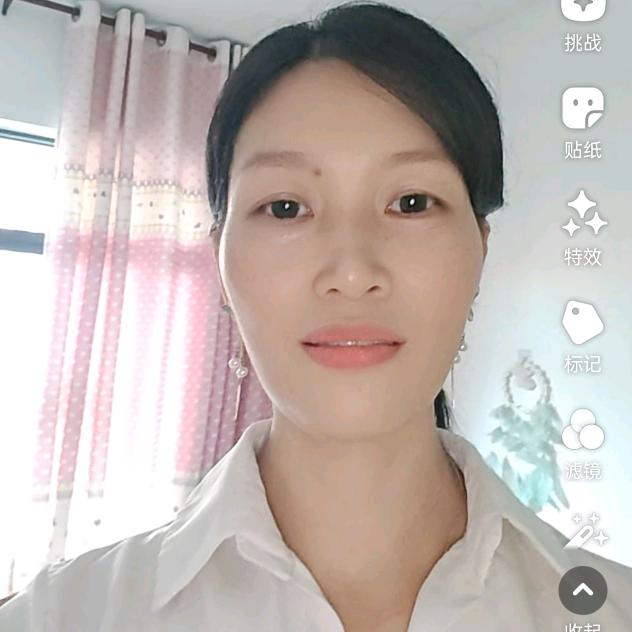The height and width of the screenshot is (632, 632).
Task: Collapse the toolbar with 收起 arrow
Action: (x=583, y=591)
